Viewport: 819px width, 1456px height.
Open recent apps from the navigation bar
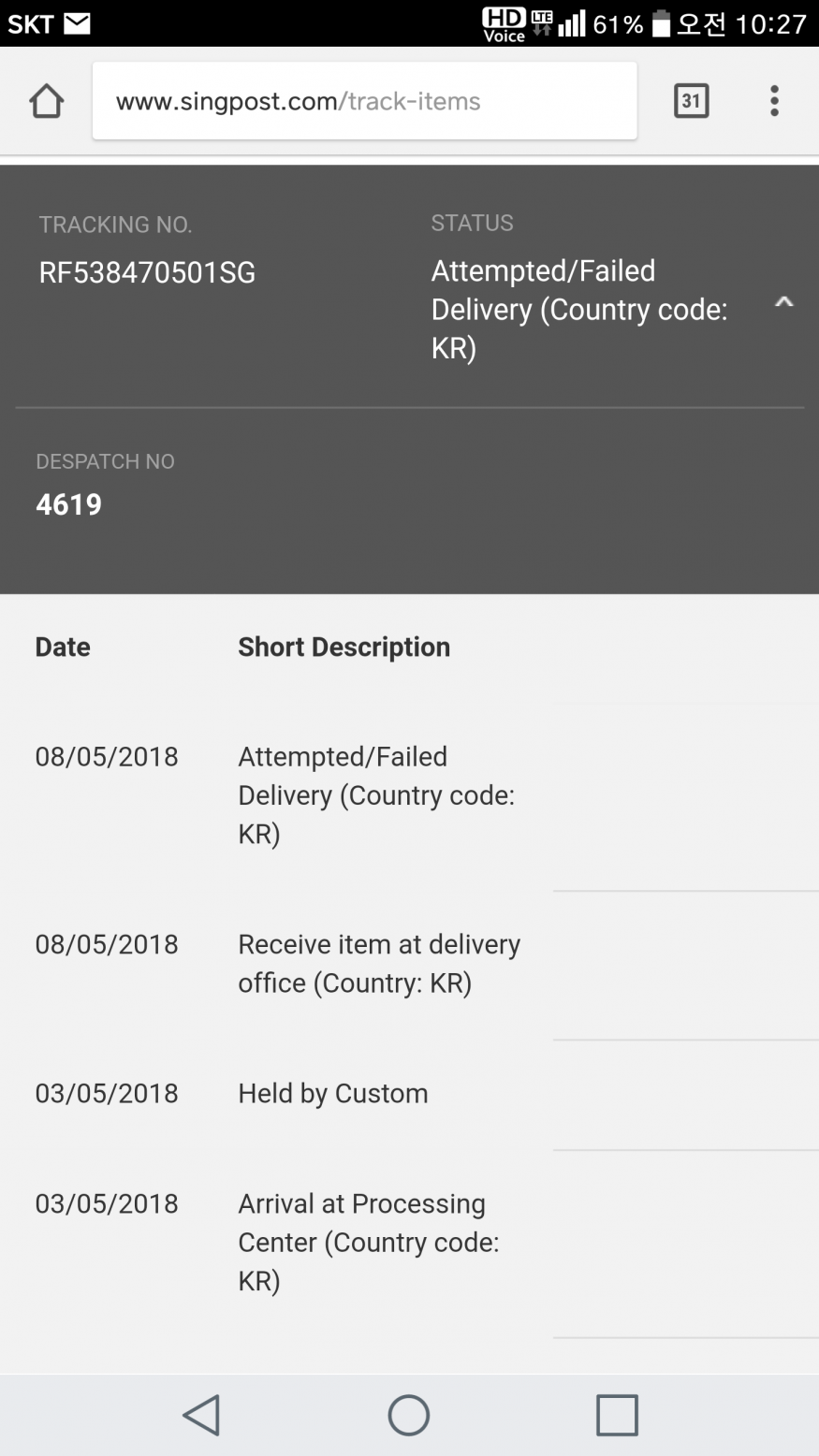click(617, 1415)
